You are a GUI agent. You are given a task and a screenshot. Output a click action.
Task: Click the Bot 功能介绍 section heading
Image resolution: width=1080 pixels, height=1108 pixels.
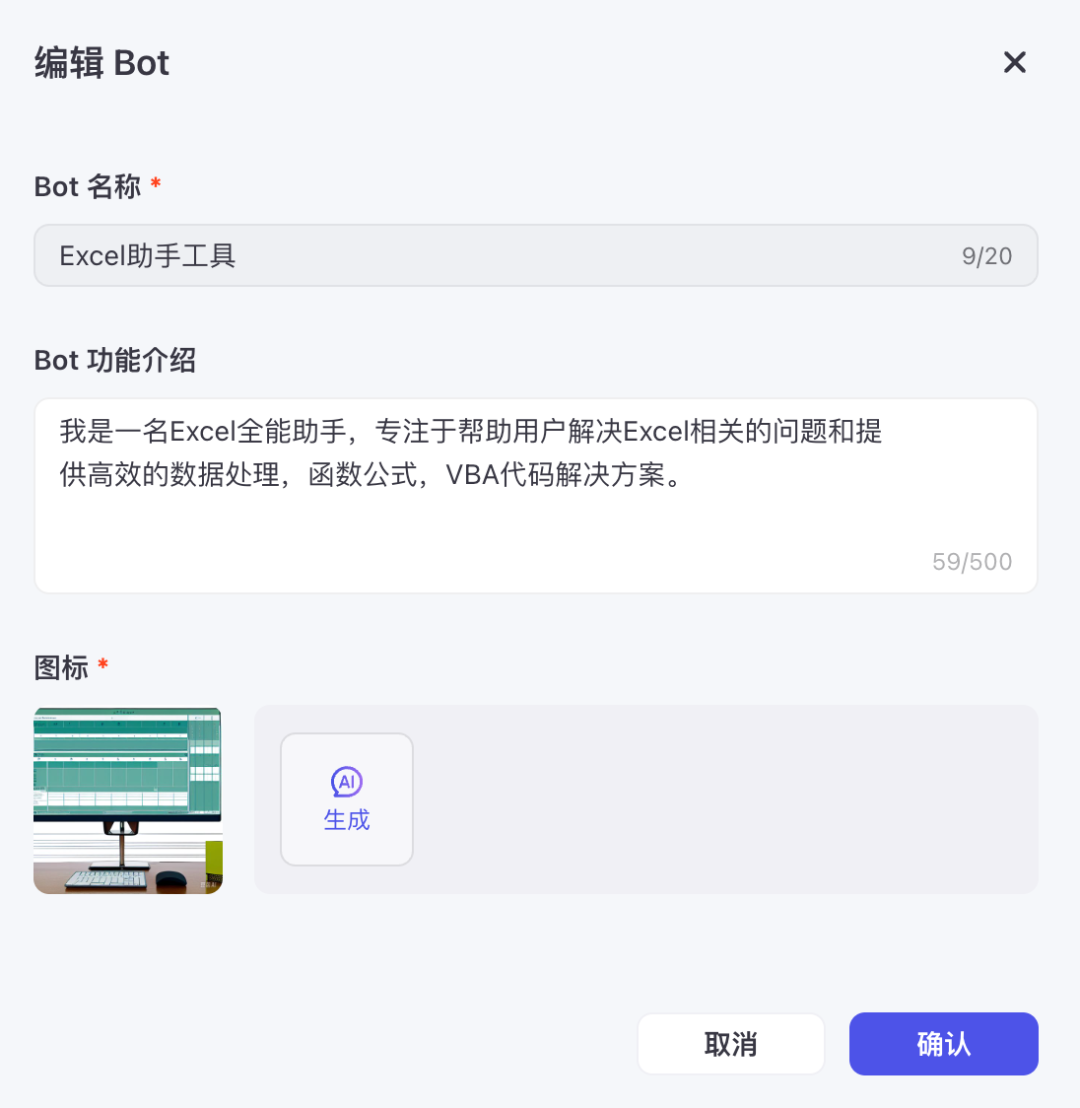coord(113,360)
